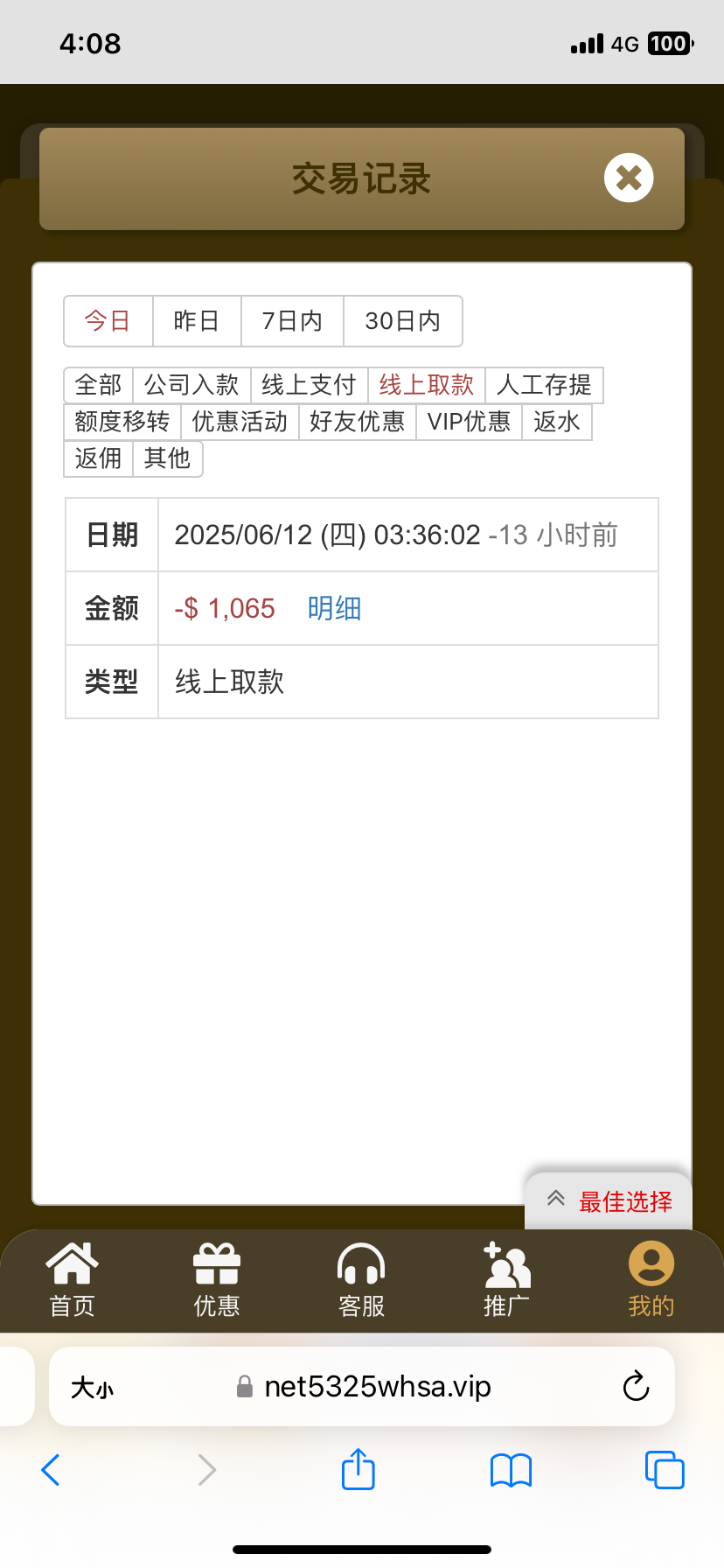Filter by 公司入款 type
Image resolution: width=724 pixels, height=1568 pixels.
click(x=191, y=385)
